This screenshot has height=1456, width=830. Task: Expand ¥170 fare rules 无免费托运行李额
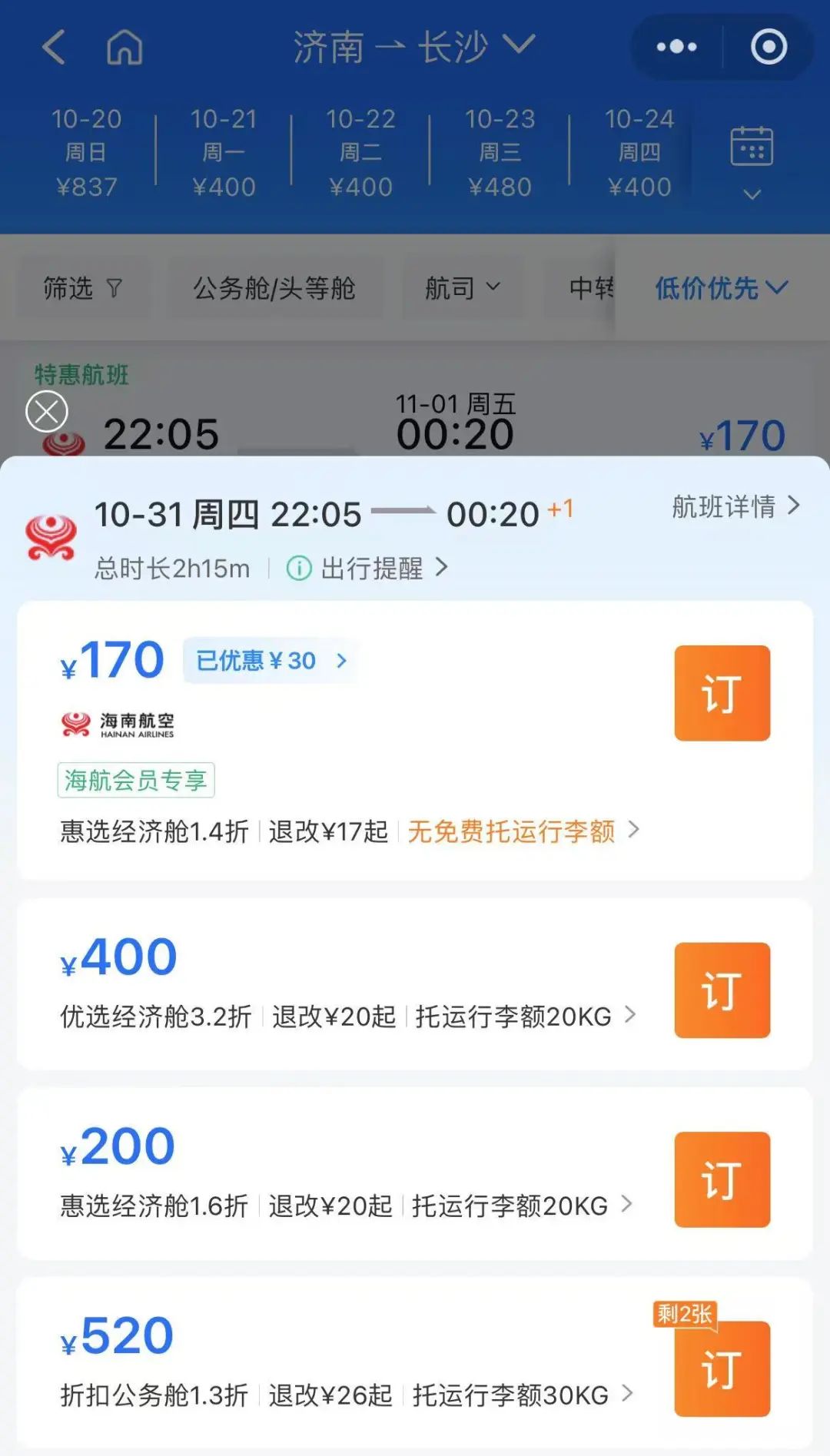523,831
